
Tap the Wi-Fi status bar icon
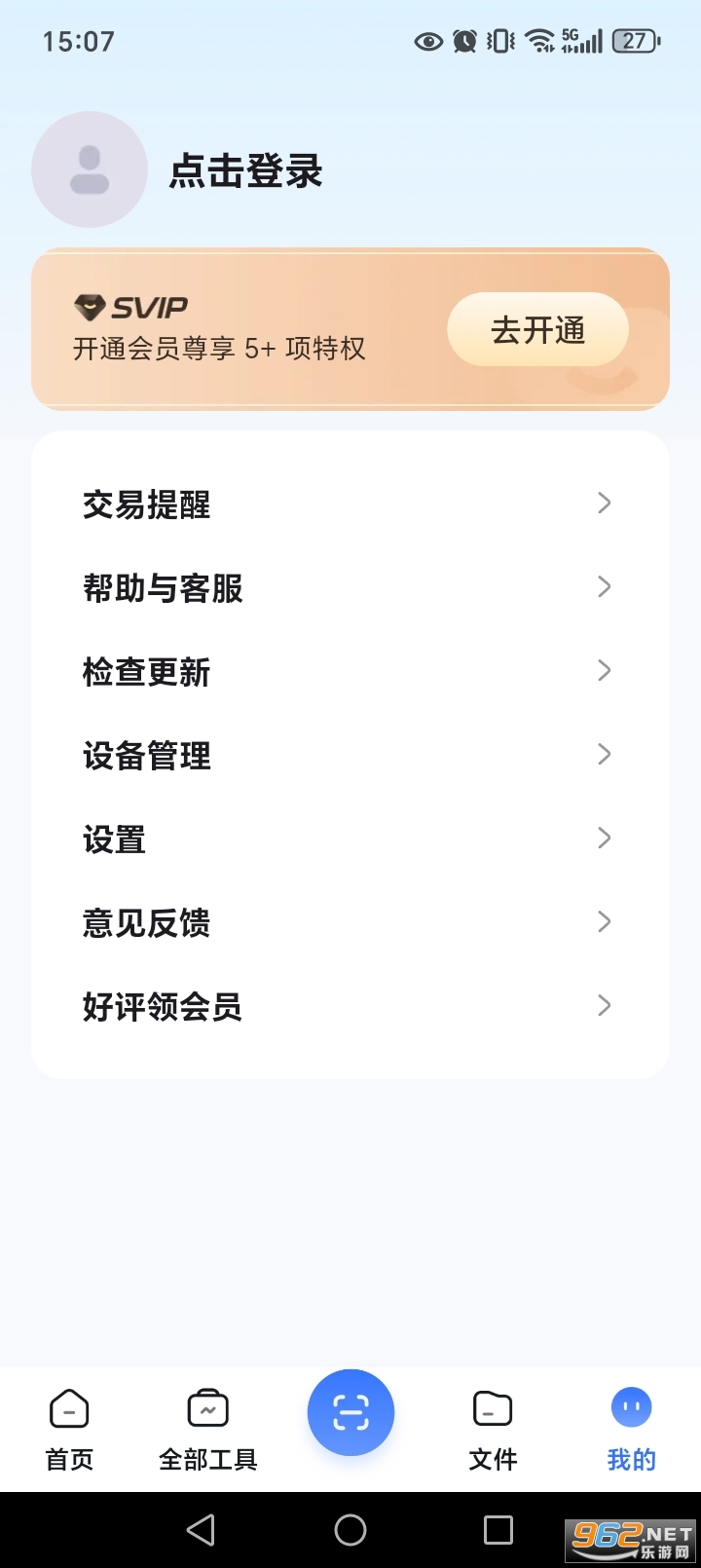point(537,41)
